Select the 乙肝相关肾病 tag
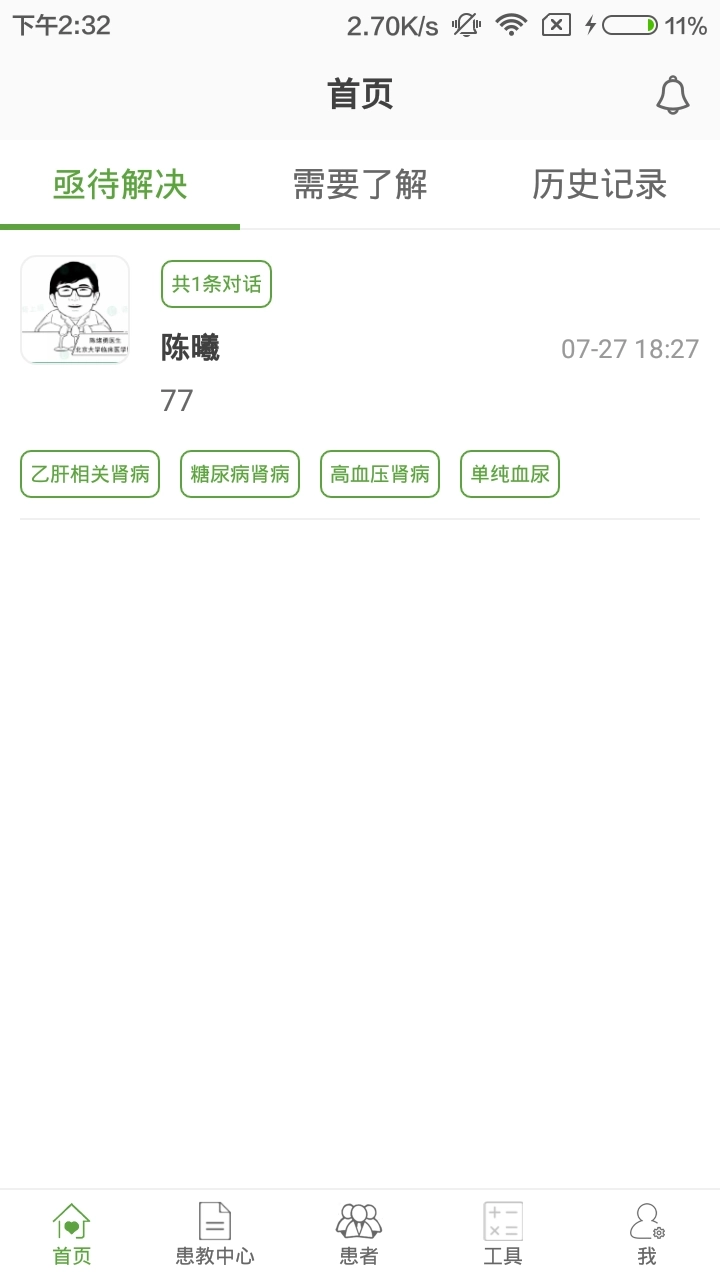Viewport: 720px width, 1280px height. pyautogui.click(x=89, y=474)
